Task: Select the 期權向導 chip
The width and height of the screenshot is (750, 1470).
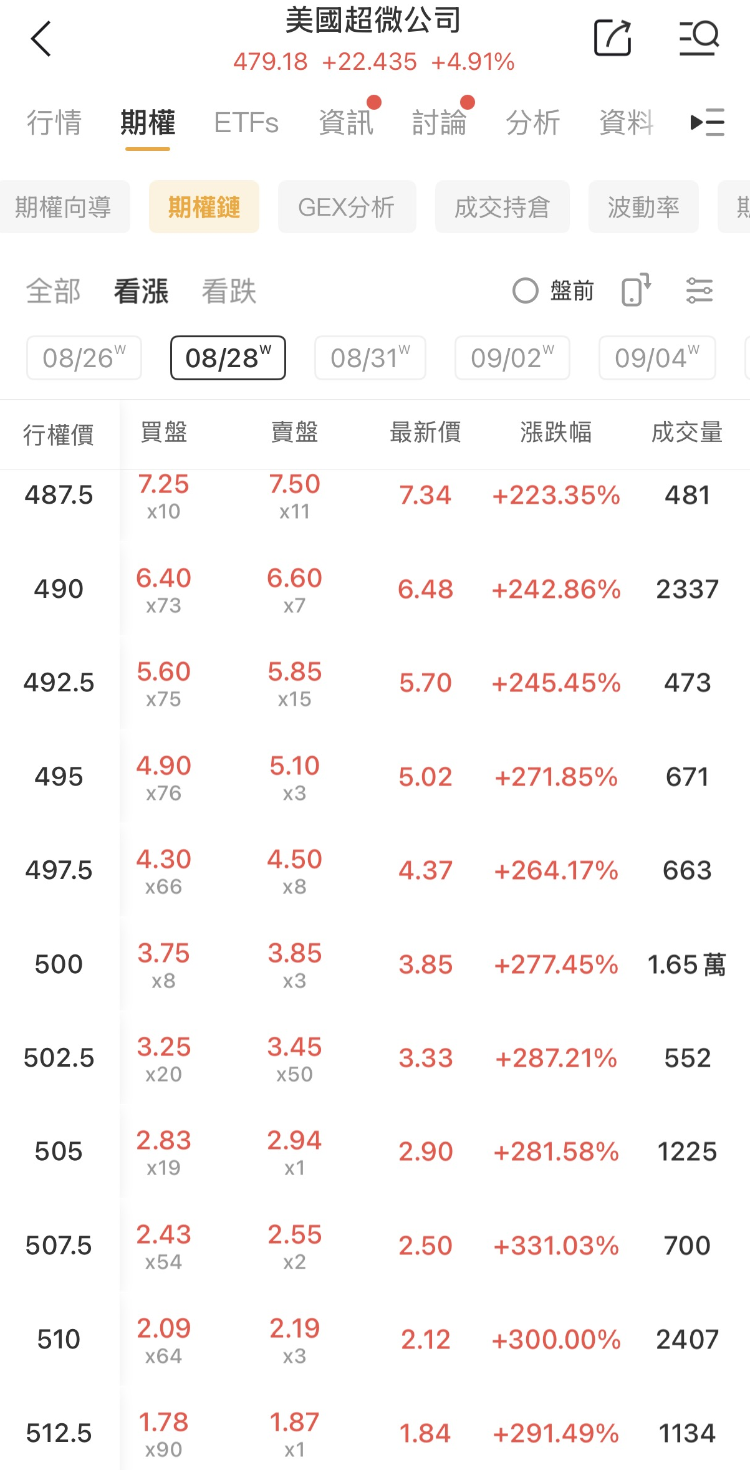Action: point(63,207)
